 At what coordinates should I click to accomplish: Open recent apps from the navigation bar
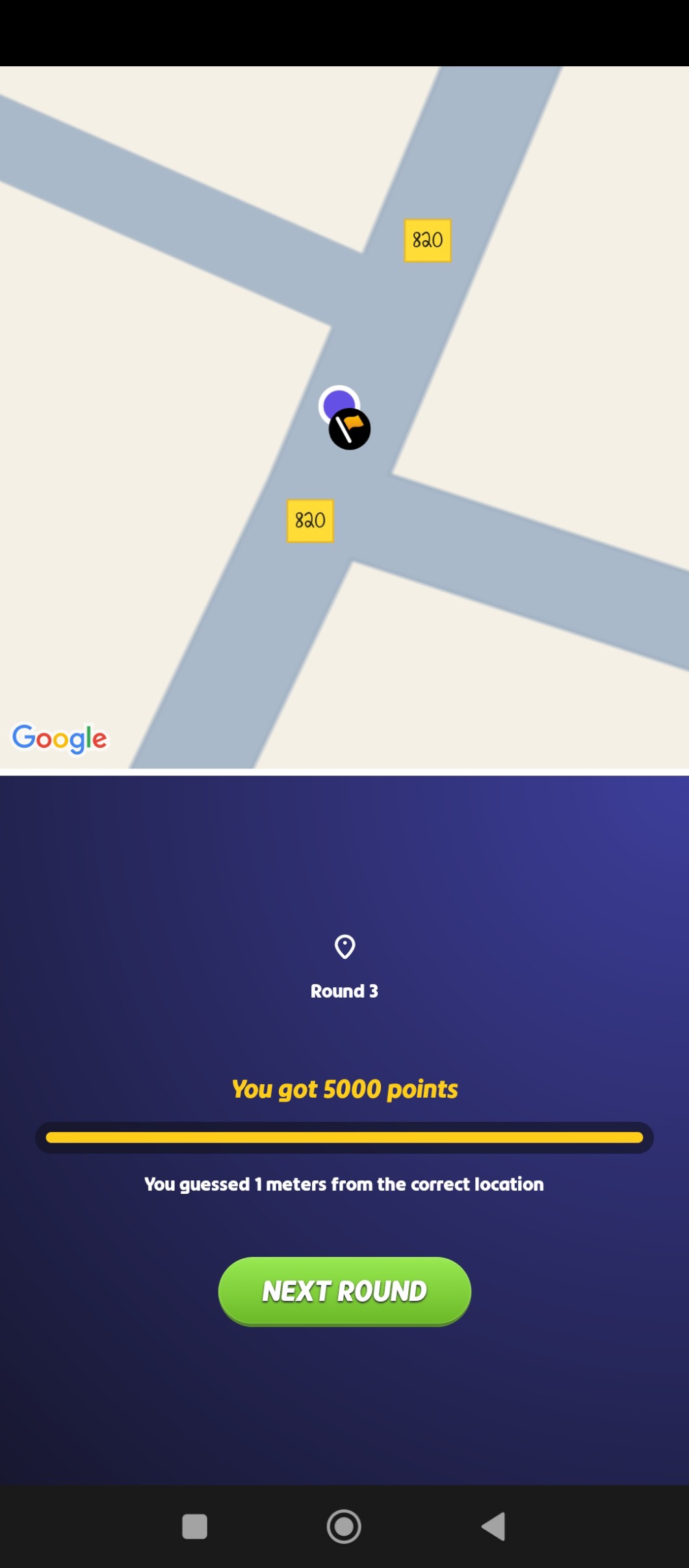pyautogui.click(x=195, y=1526)
